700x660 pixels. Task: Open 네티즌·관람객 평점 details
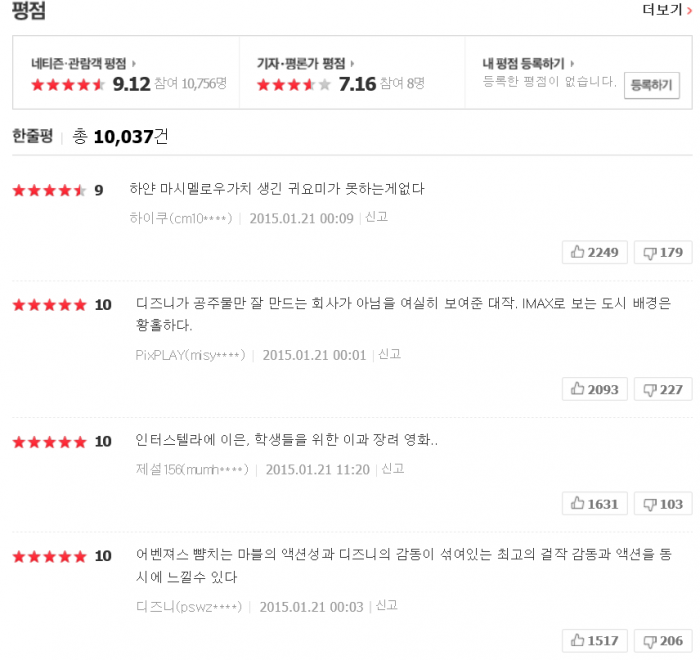(83, 63)
